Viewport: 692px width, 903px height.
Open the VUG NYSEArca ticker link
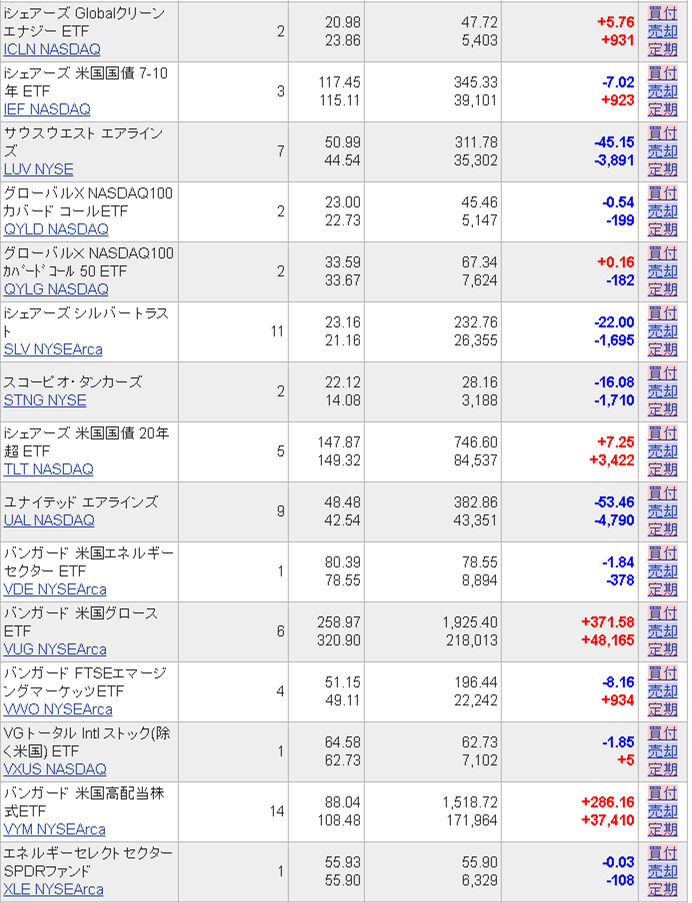click(55, 649)
